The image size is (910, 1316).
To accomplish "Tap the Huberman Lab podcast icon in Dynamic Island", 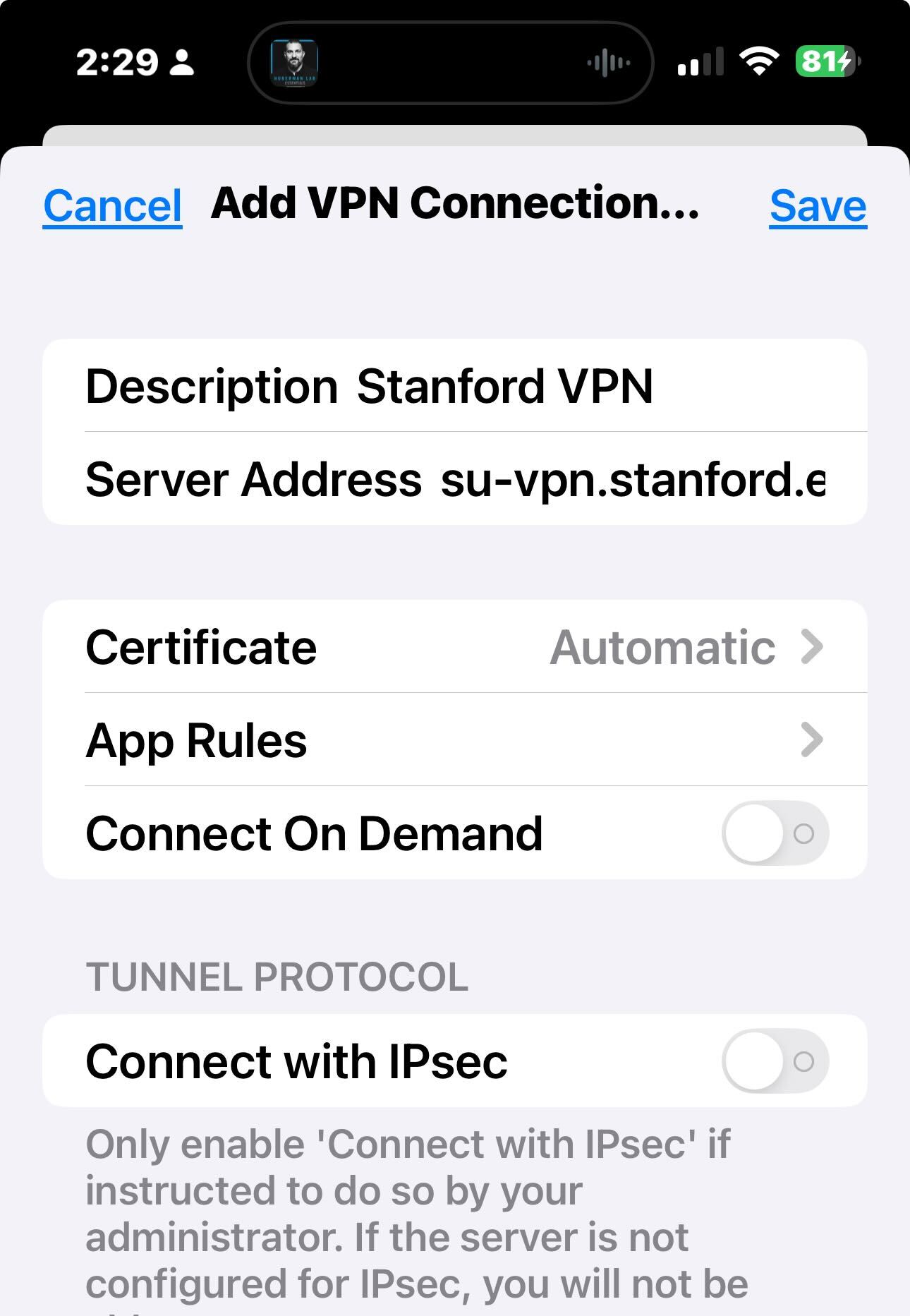I will click(294, 63).
